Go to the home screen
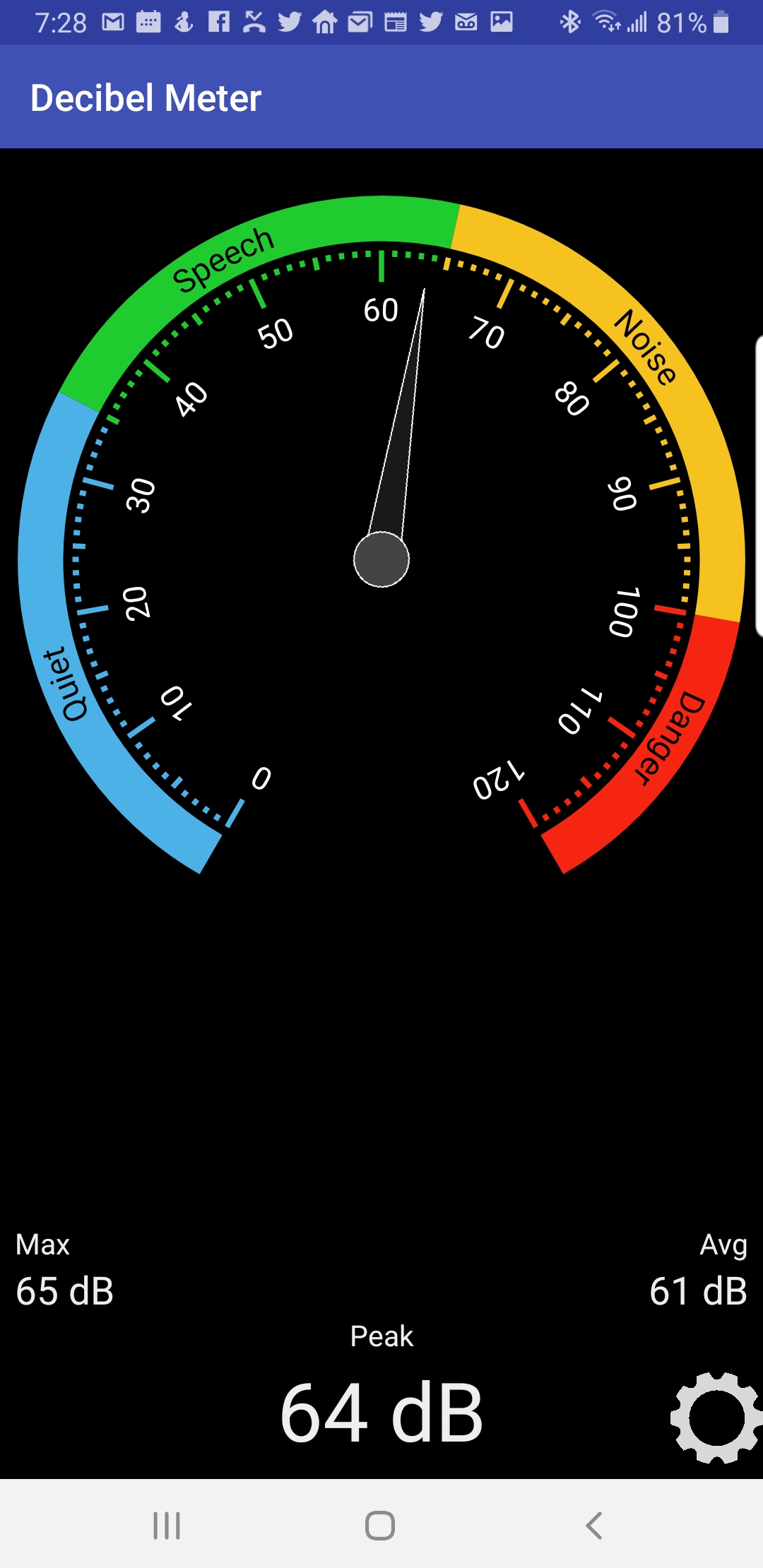 click(x=380, y=1526)
